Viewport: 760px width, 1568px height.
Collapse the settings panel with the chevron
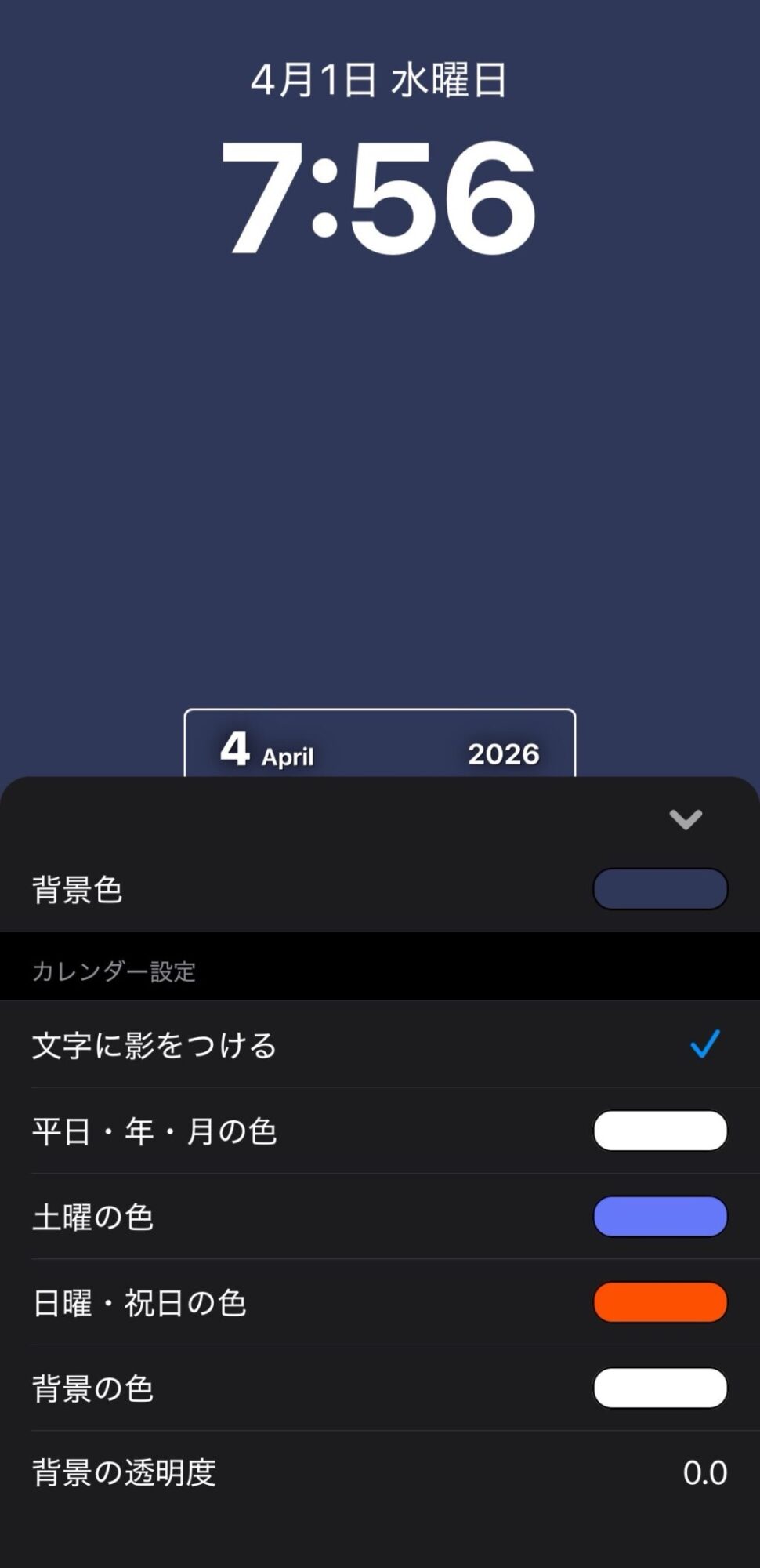[x=686, y=819]
